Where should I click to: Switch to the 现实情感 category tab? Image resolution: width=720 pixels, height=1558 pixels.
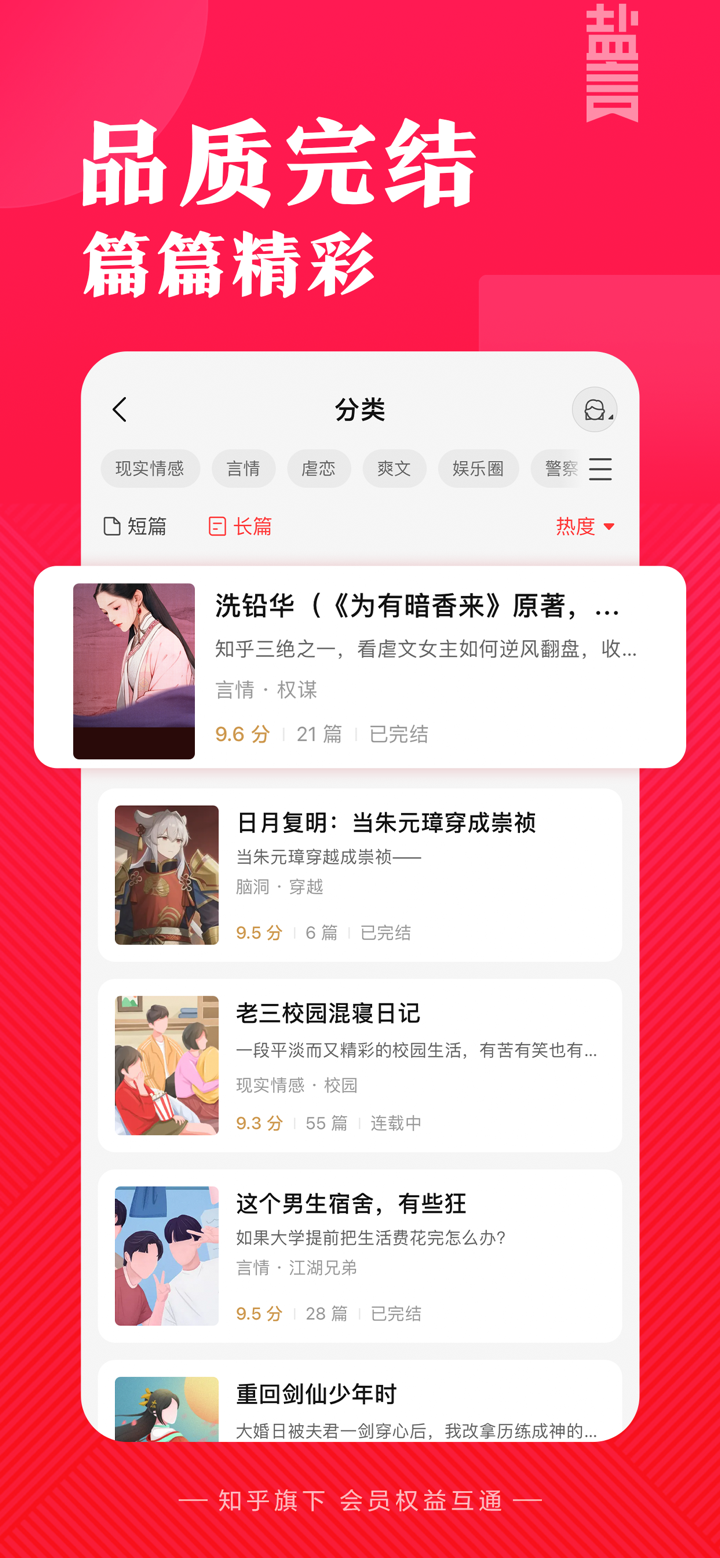click(150, 469)
